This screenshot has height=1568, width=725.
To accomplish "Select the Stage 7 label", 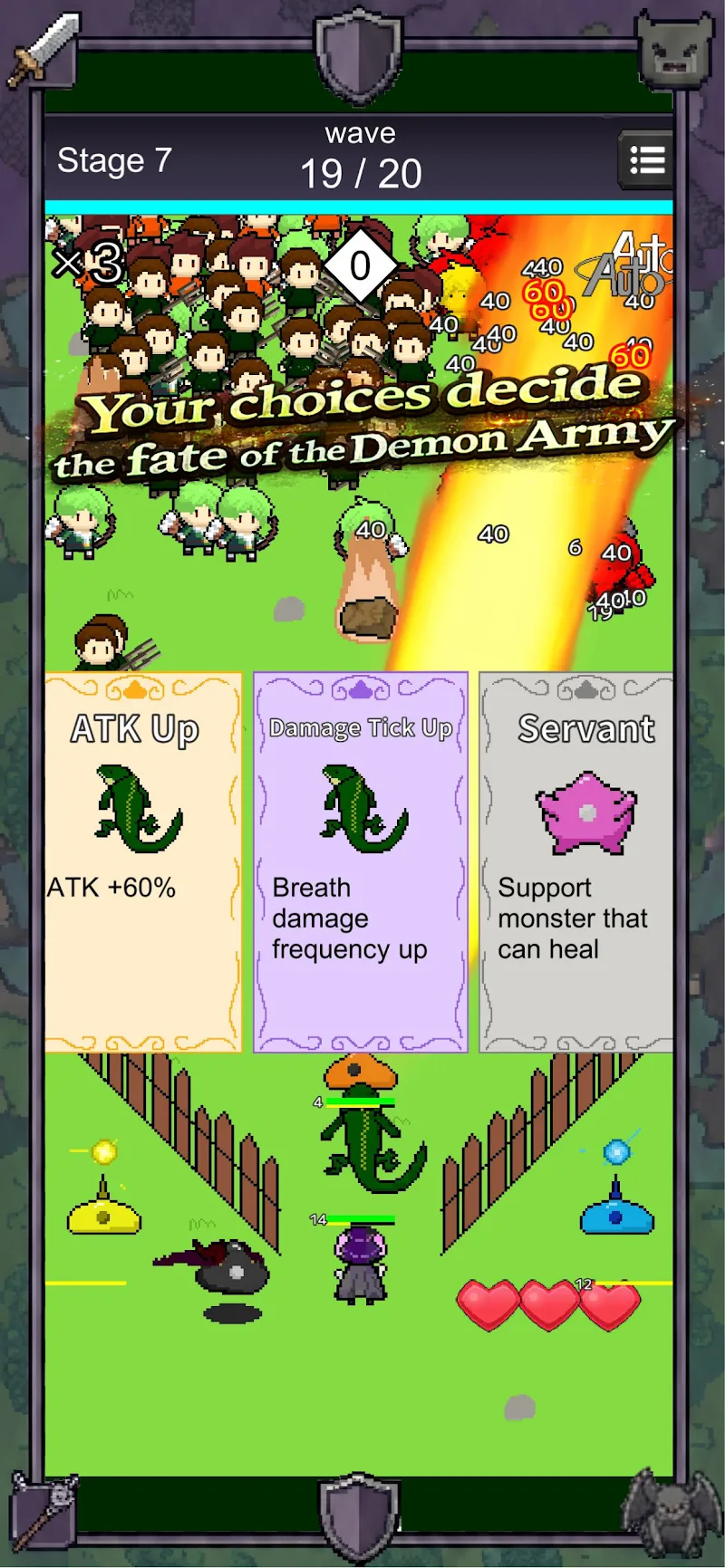I will pyautogui.click(x=115, y=160).
